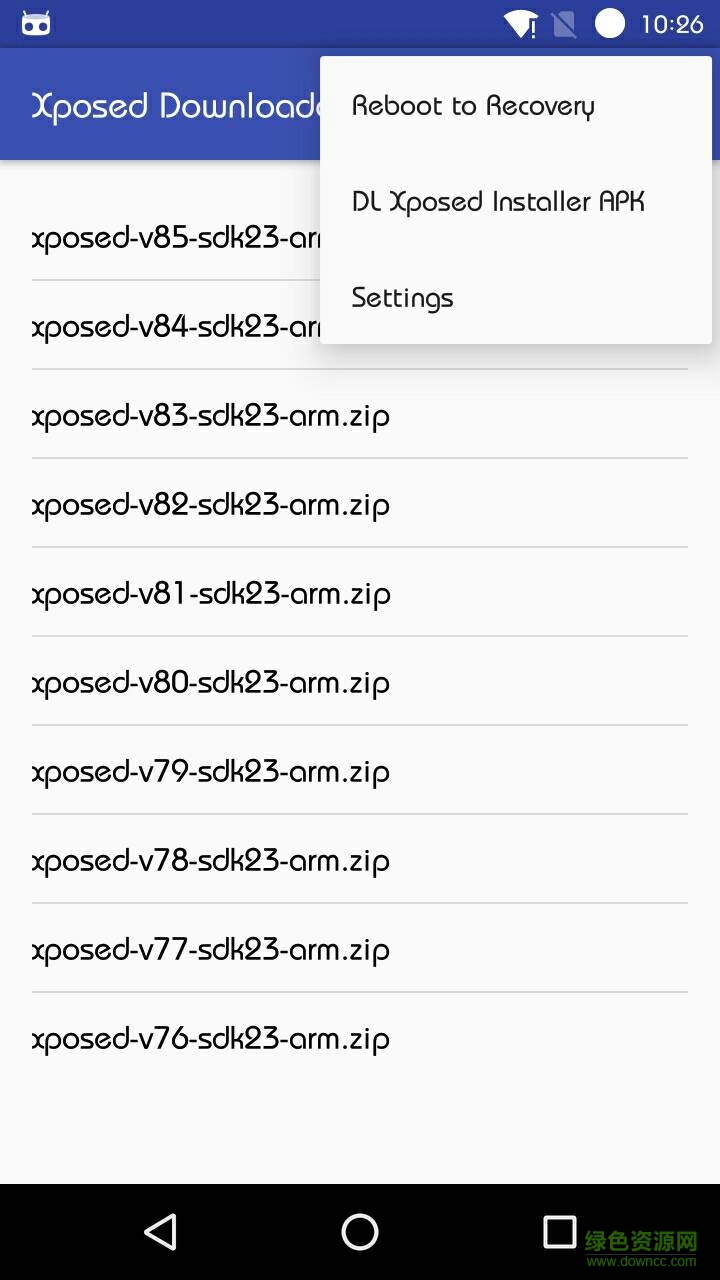The width and height of the screenshot is (720, 1280).
Task: Download xposed-v83-sdk23-arm.zip
Action: [209, 415]
